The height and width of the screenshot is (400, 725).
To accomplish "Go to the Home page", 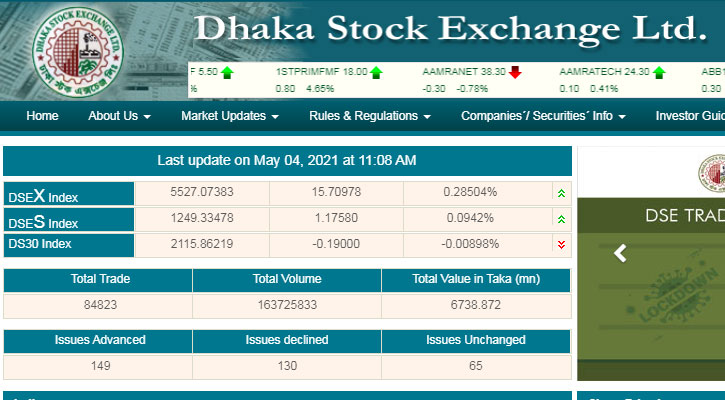I will 42,116.
